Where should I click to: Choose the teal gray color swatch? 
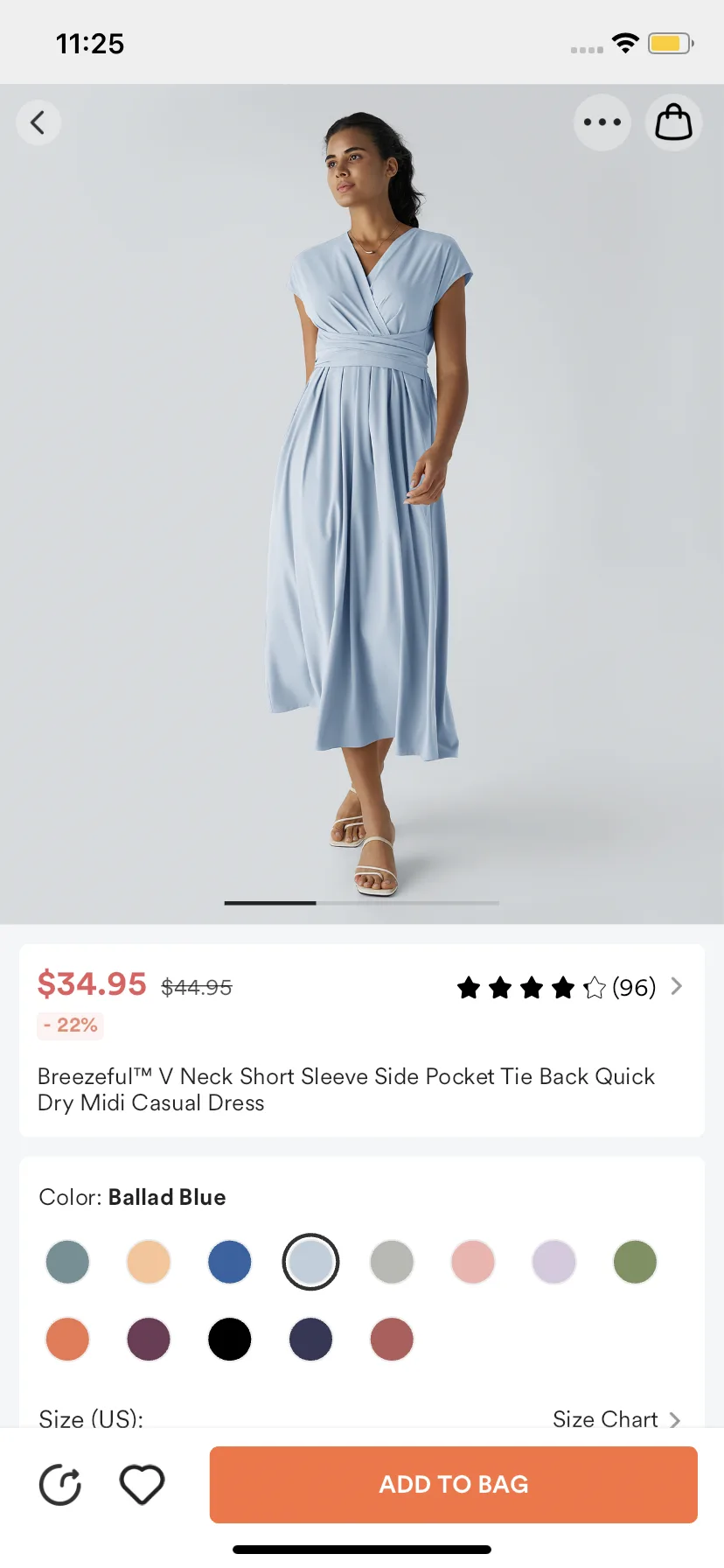point(67,1262)
